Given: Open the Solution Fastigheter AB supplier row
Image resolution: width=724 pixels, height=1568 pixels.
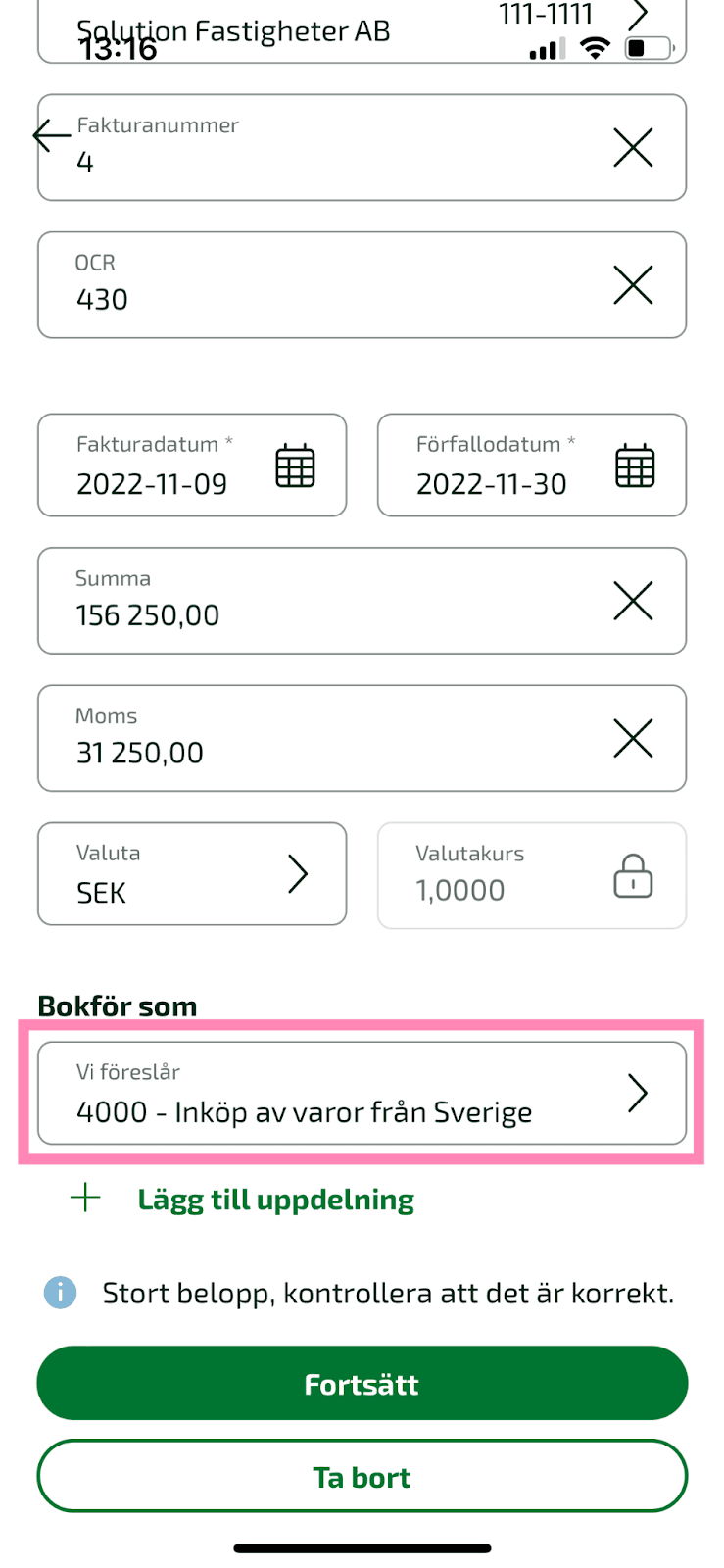Looking at the screenshot, I should click(362, 31).
